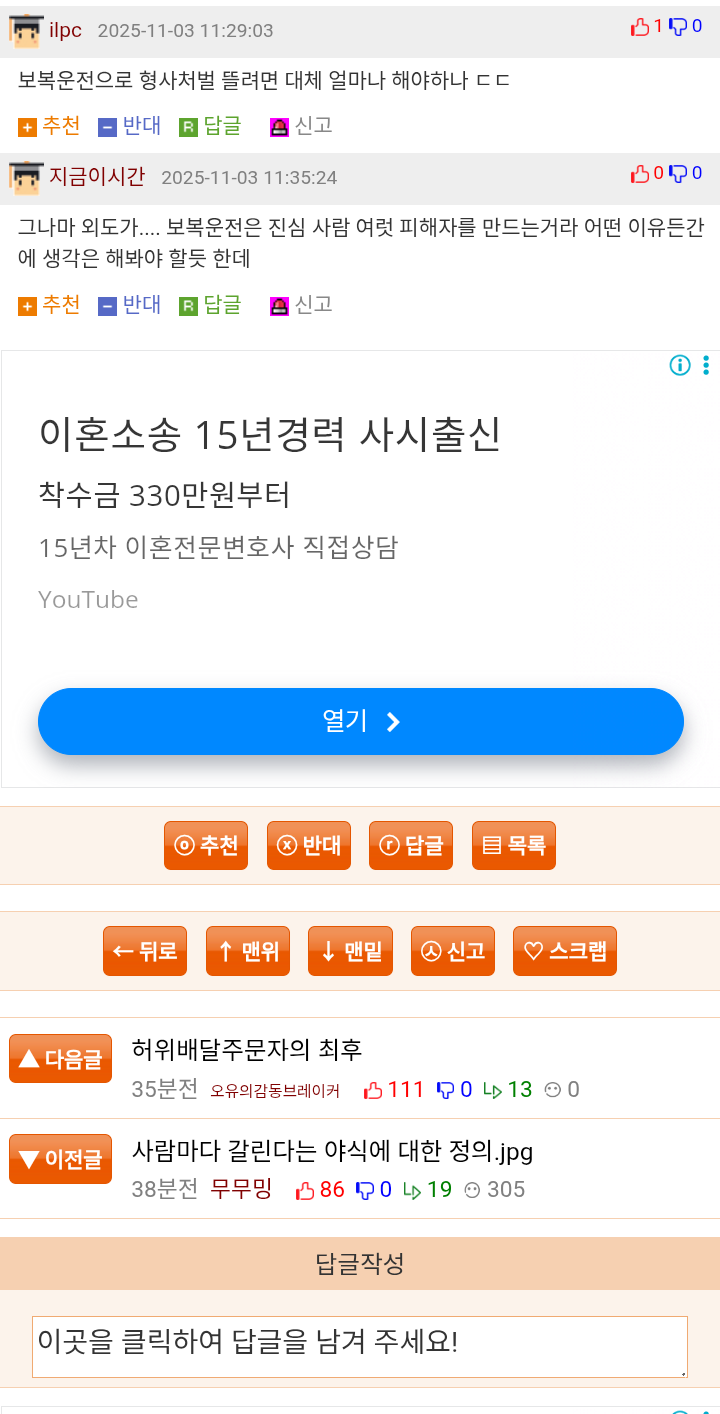Jump to top with 맨위
The width and height of the screenshot is (720, 1414).
point(248,951)
